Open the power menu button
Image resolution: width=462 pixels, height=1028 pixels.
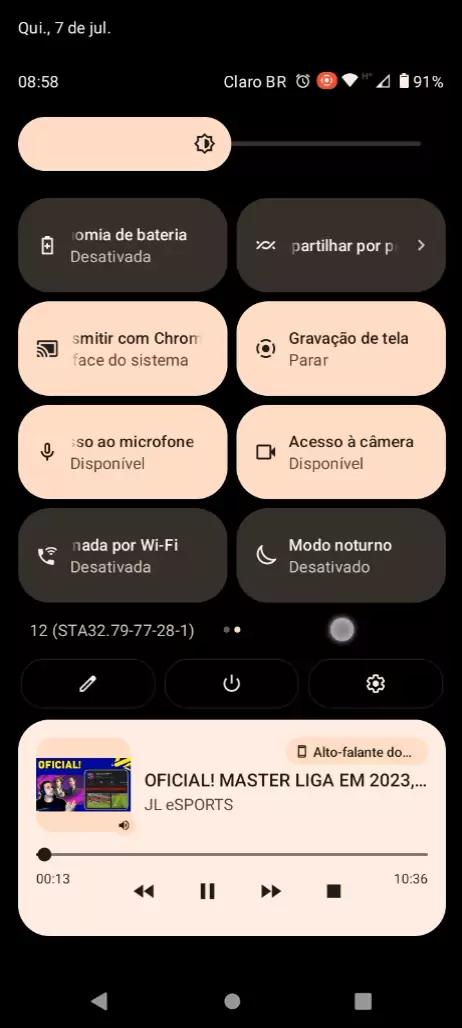pos(231,684)
